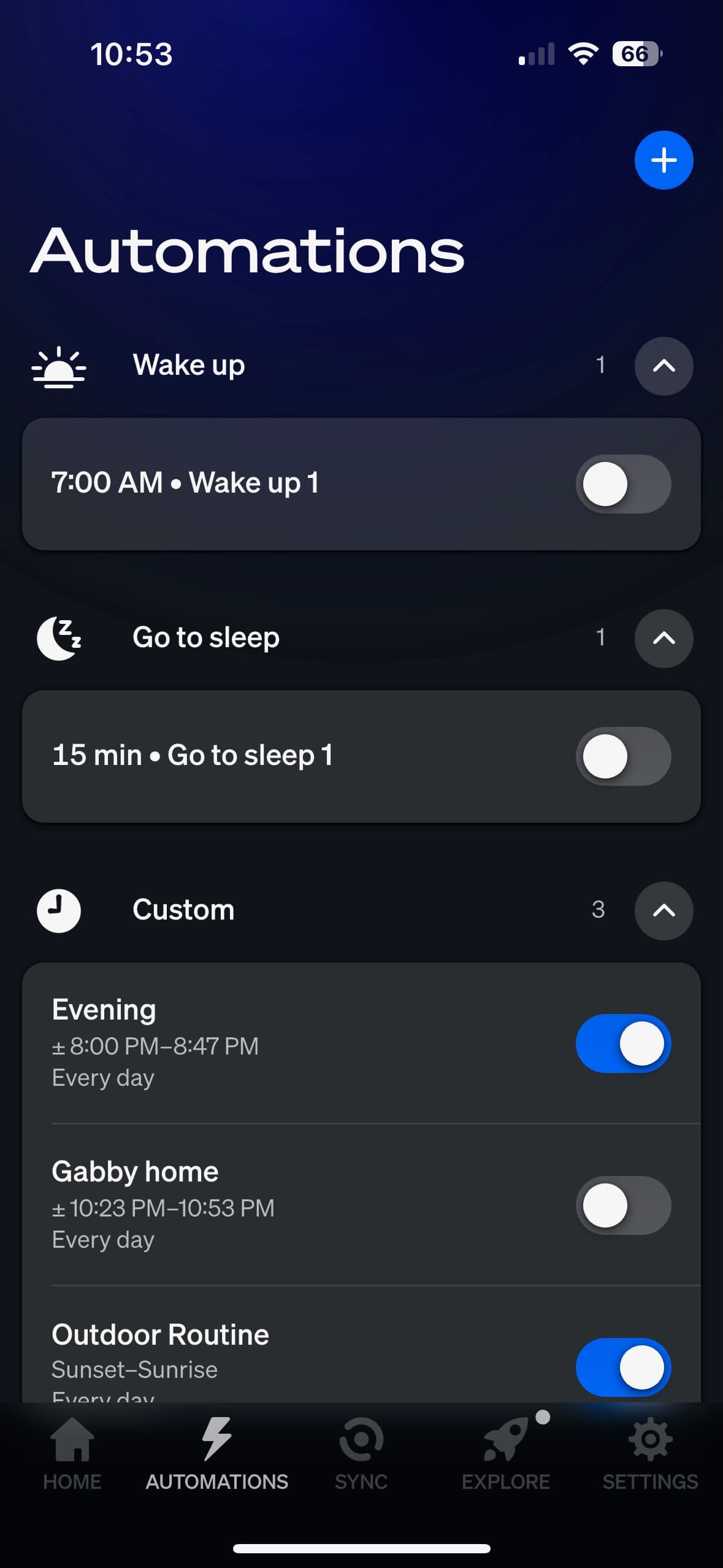Select the Automations tab
The image size is (723, 1568).
(x=216, y=1454)
